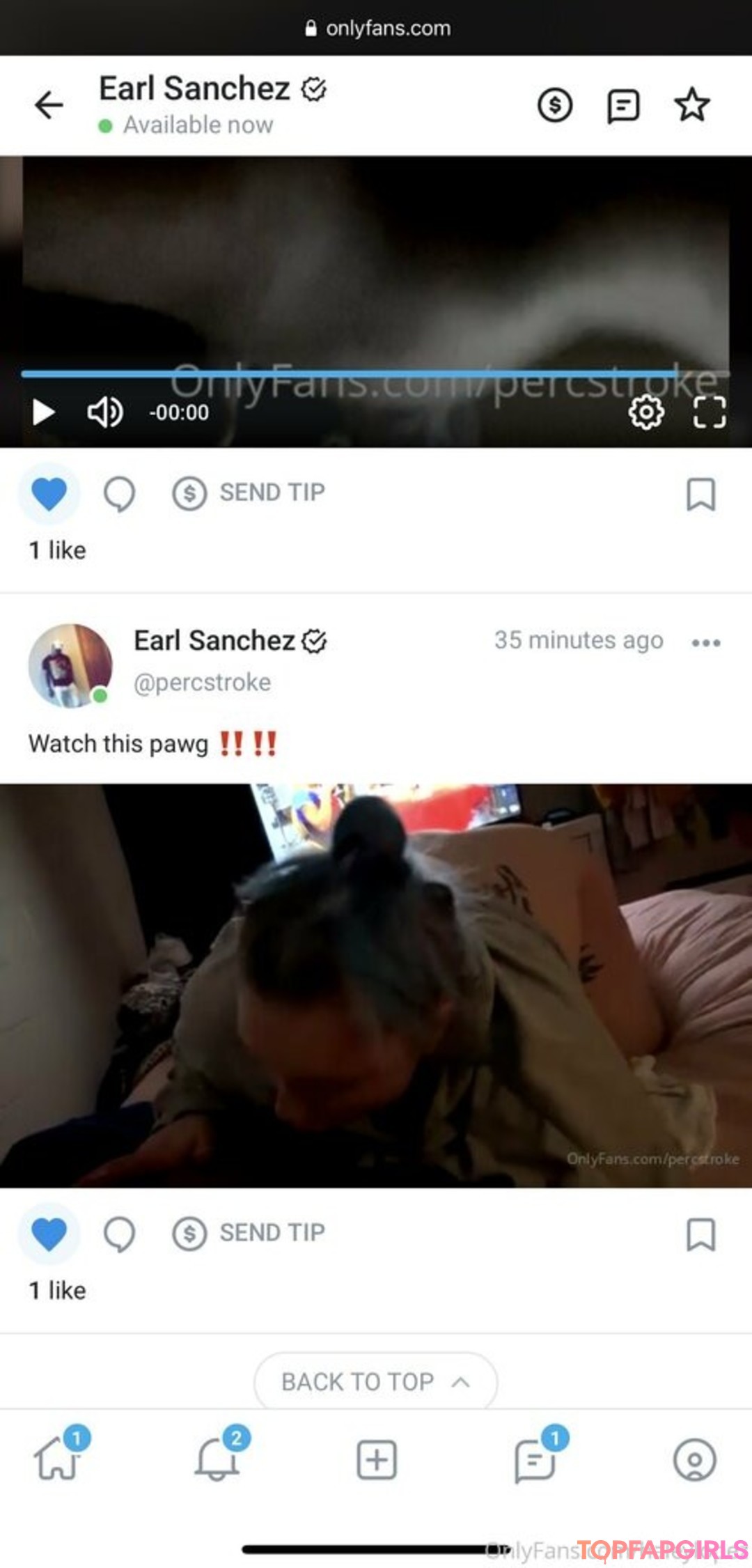Switch to the Home tab

pos(57,1459)
